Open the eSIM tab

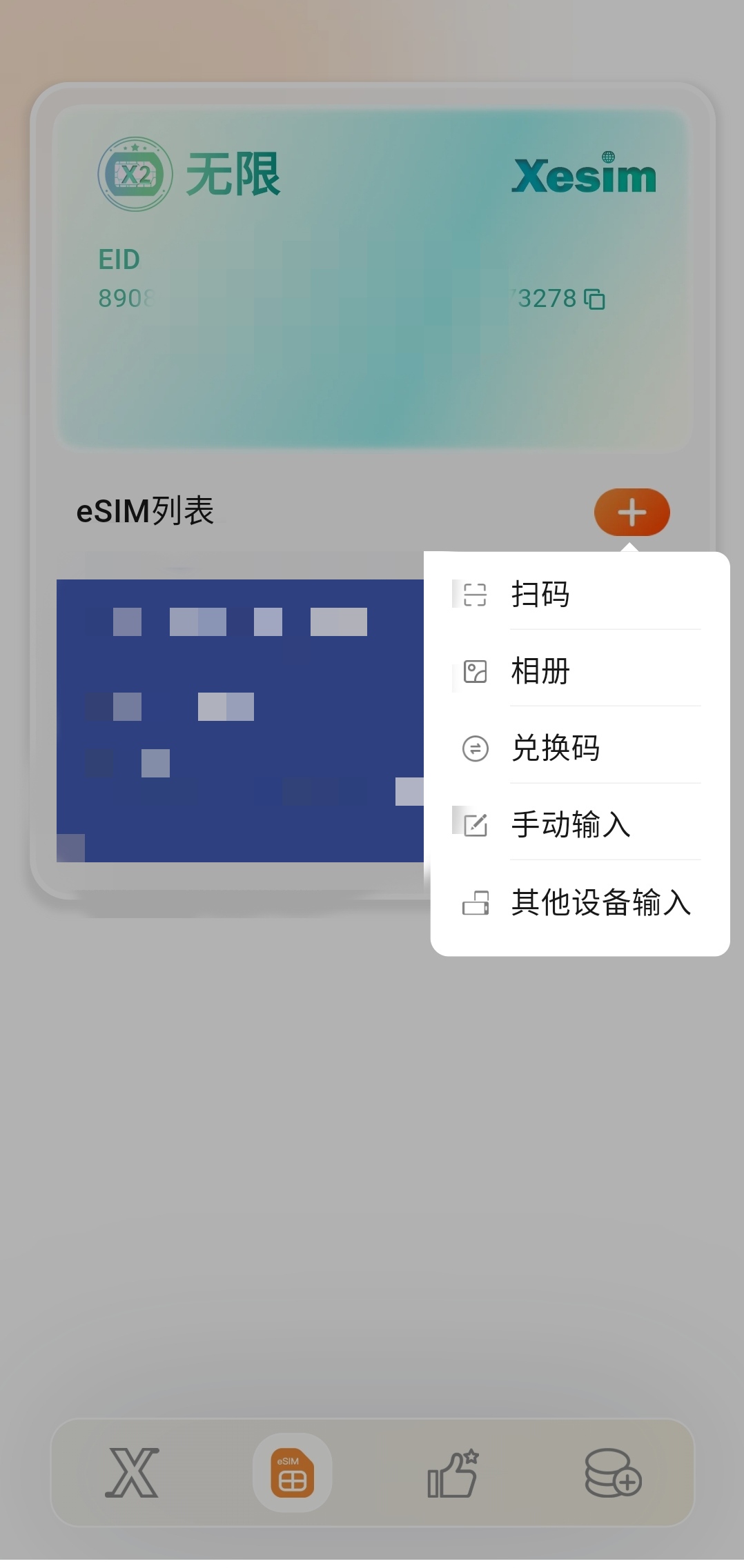click(292, 1473)
